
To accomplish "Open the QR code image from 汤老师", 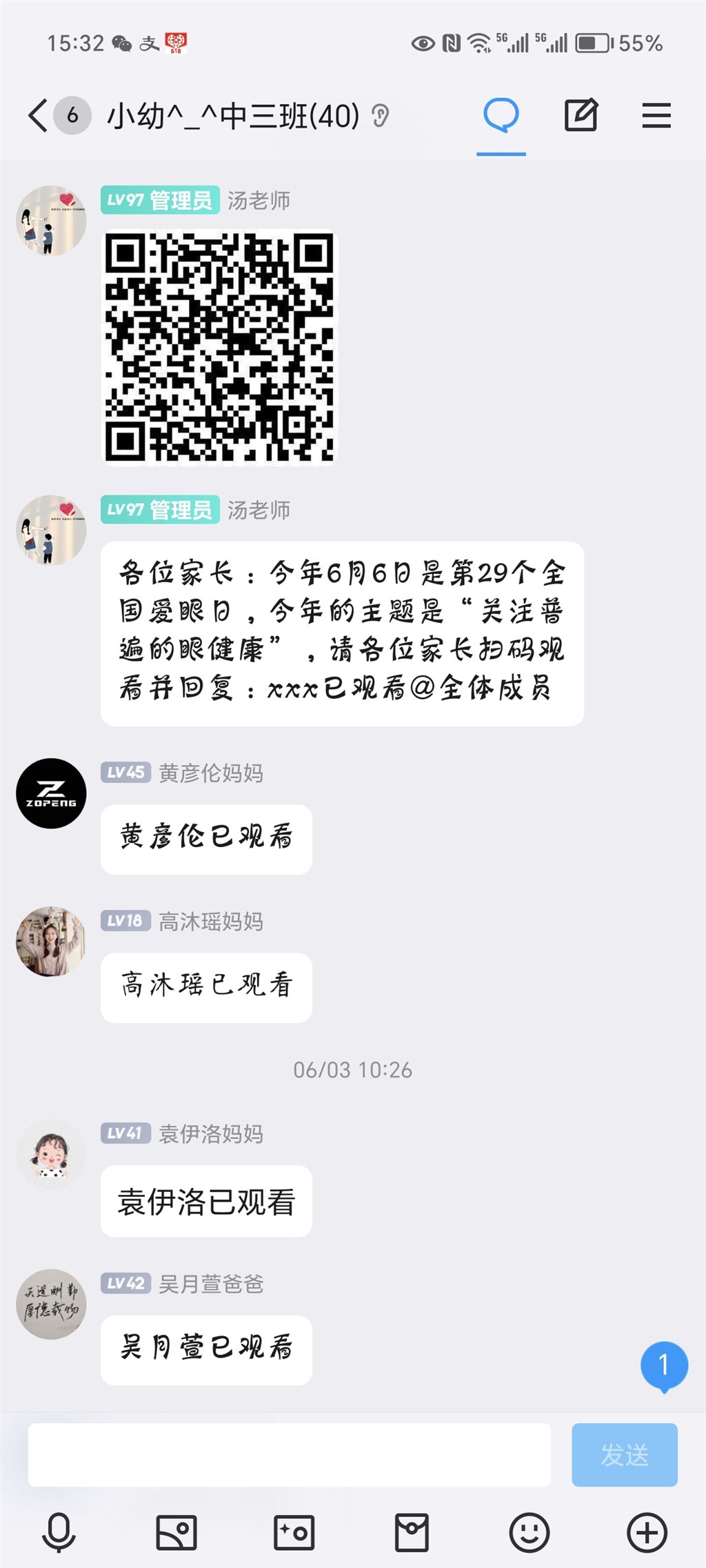I will (x=220, y=348).
